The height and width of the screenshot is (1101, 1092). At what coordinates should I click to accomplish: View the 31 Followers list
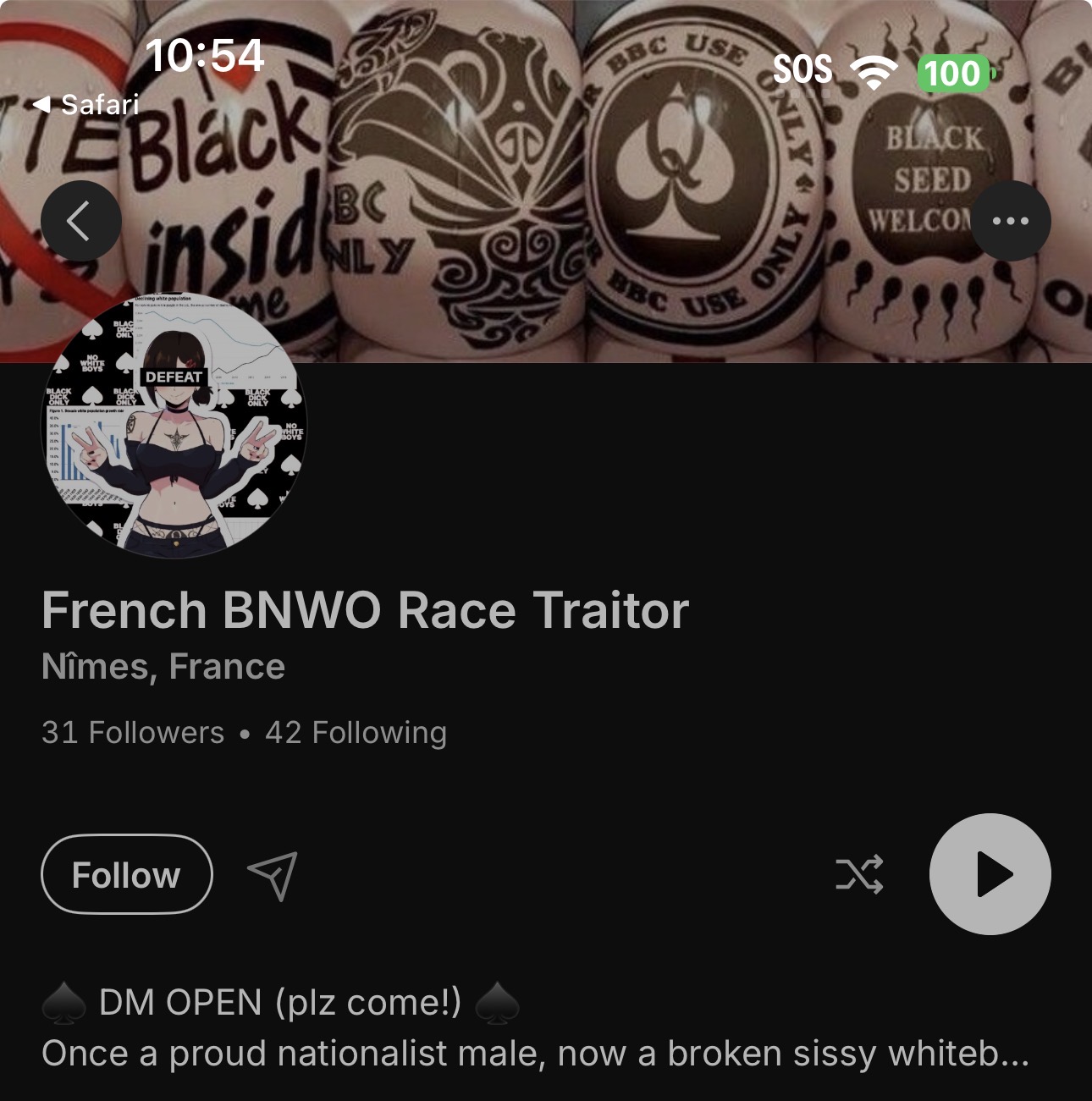pos(133,732)
